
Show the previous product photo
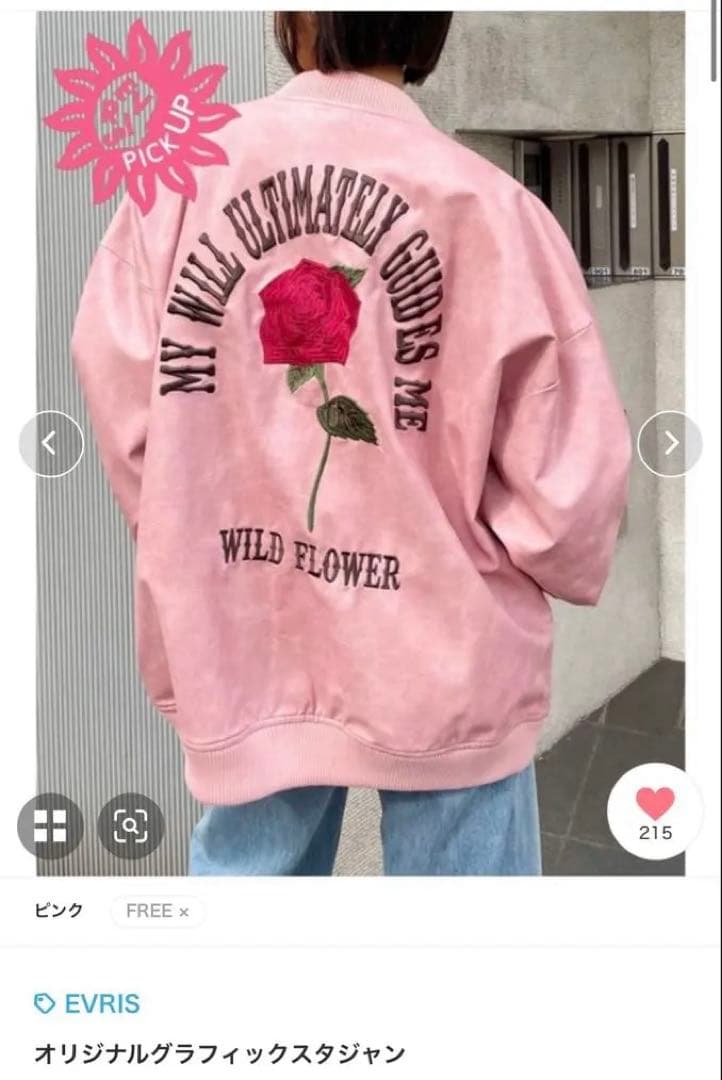click(x=50, y=443)
